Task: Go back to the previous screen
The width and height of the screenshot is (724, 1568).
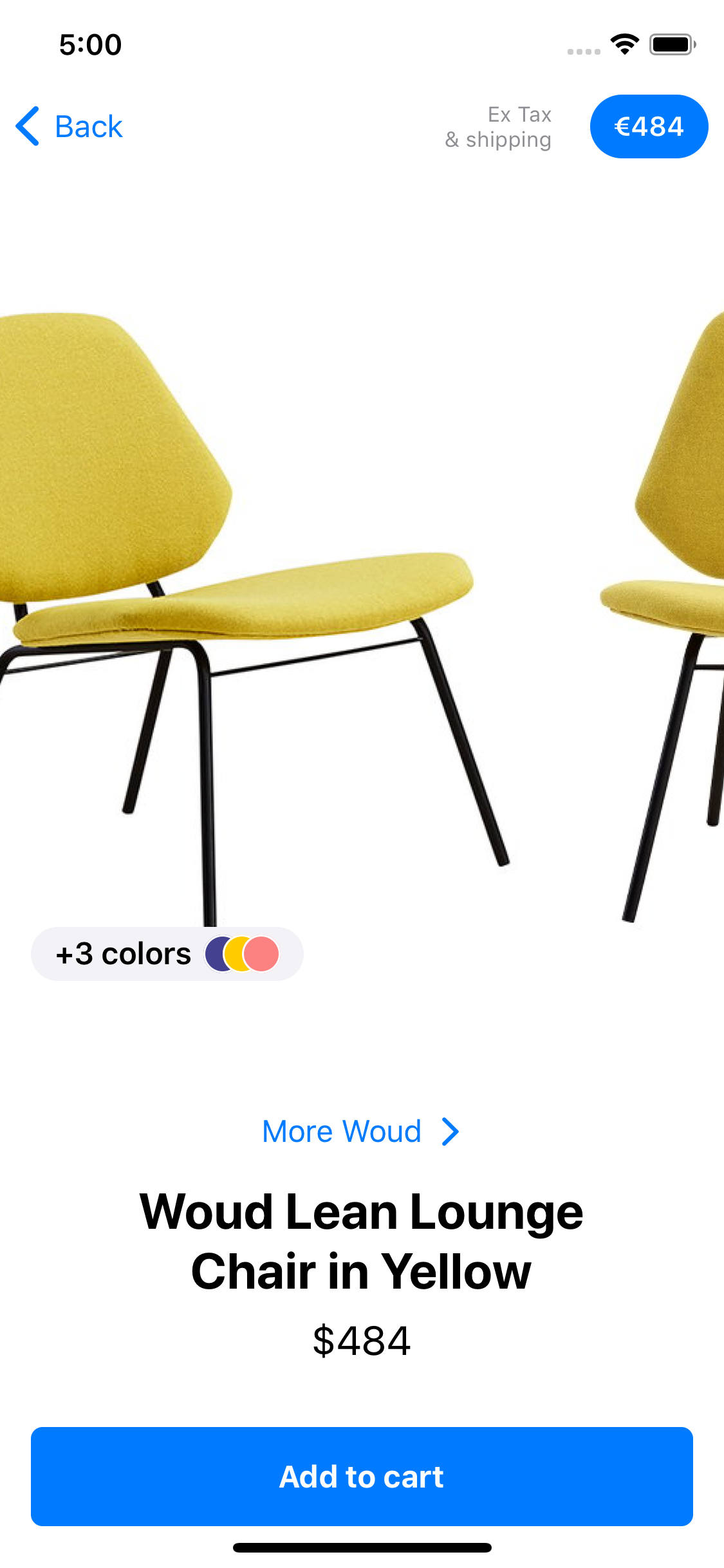Action: click(69, 126)
